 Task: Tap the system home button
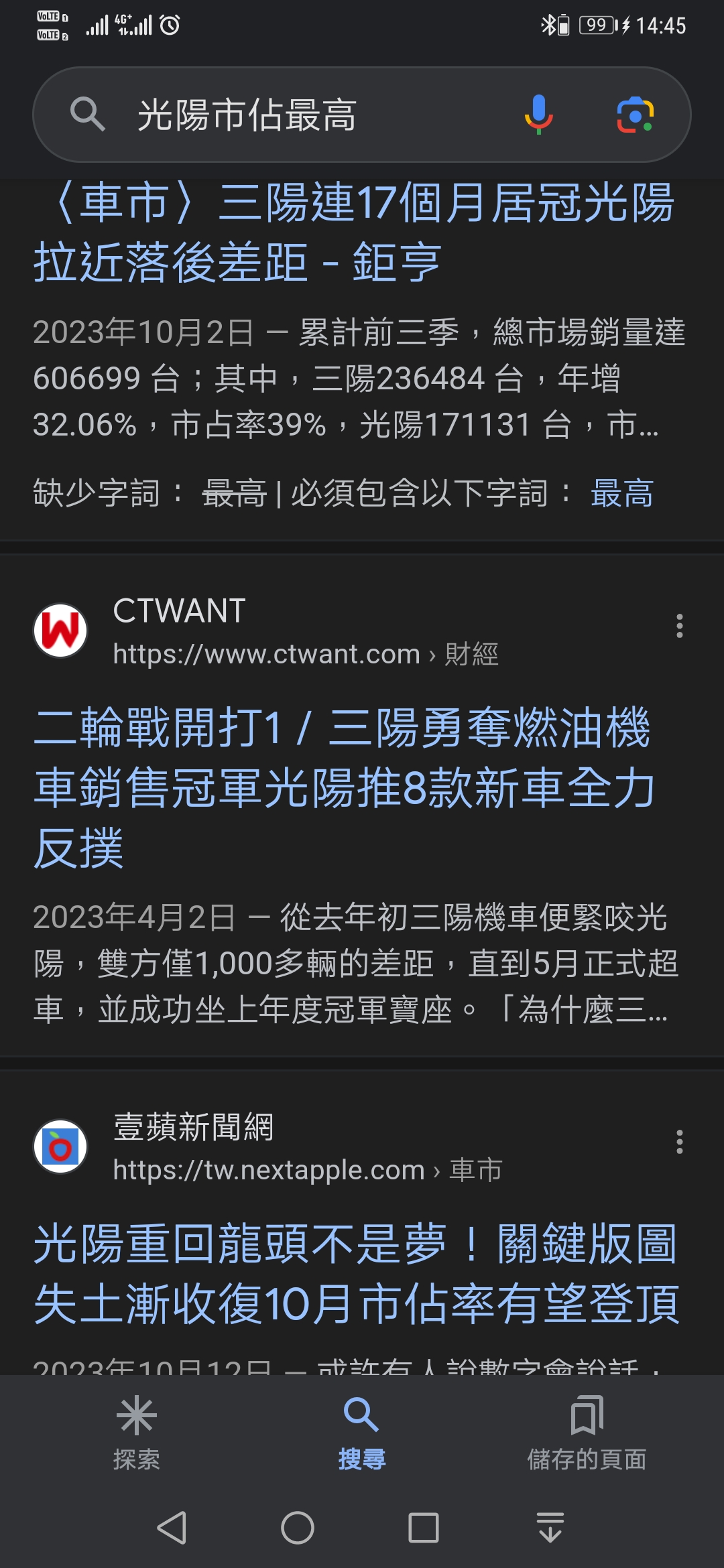tap(298, 1528)
